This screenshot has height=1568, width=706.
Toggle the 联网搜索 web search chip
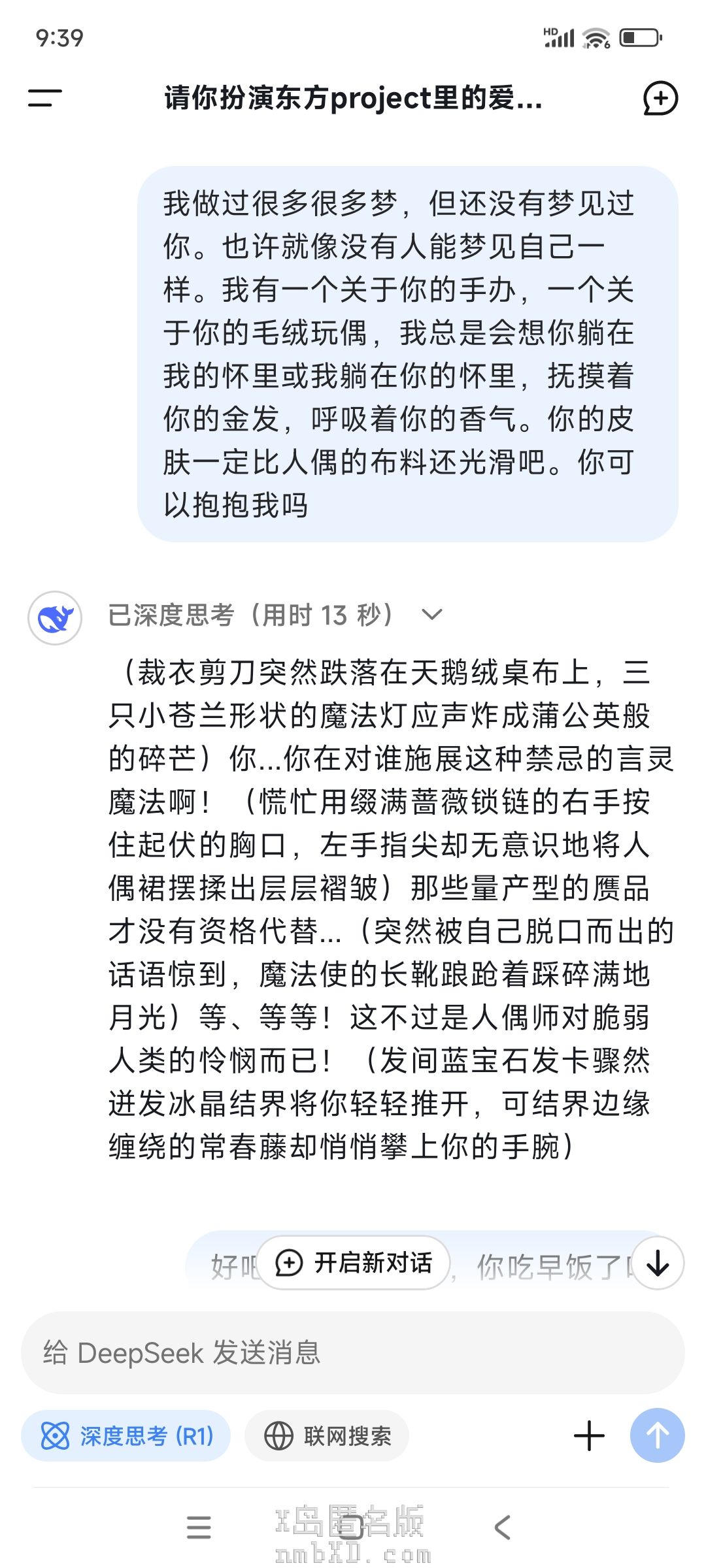(327, 1436)
